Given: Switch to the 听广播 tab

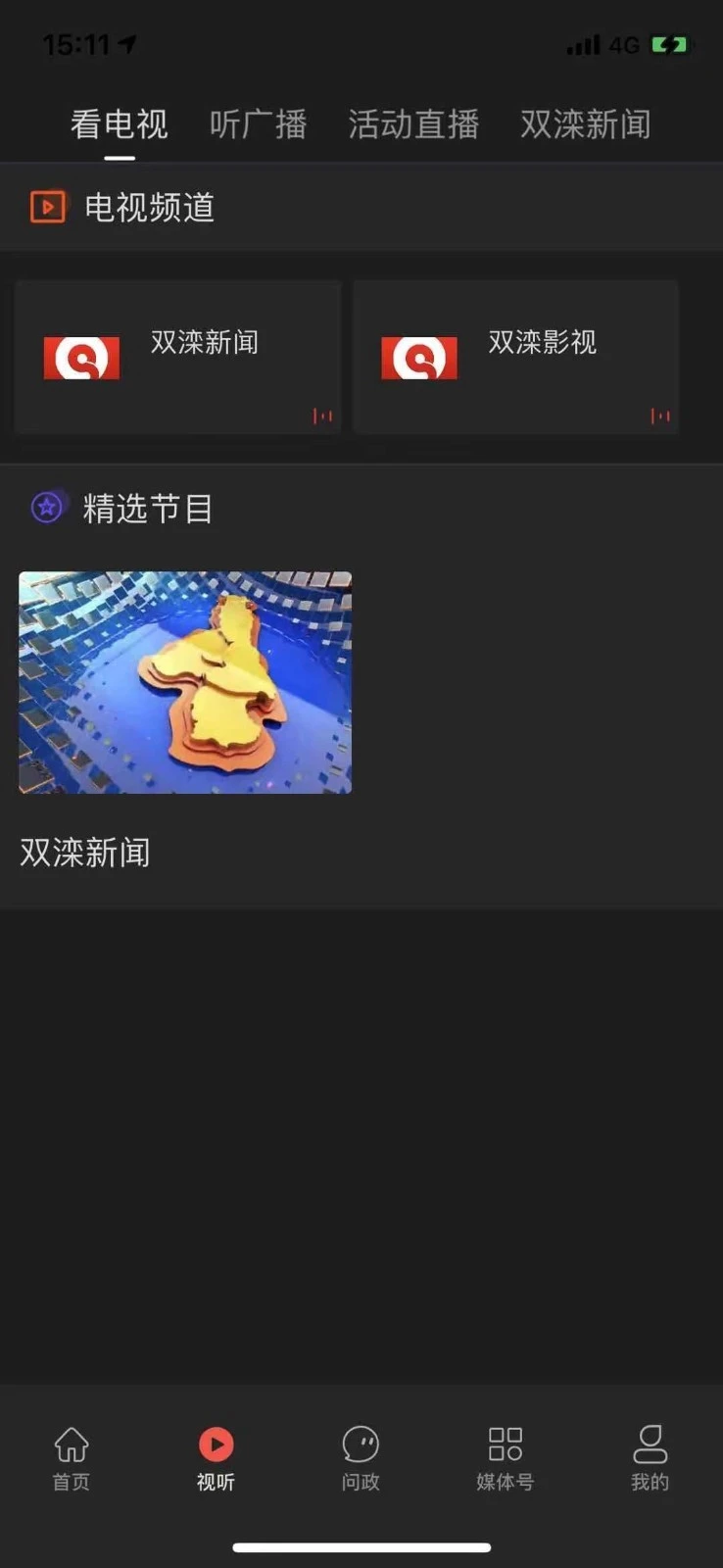Looking at the screenshot, I should coord(258,124).
